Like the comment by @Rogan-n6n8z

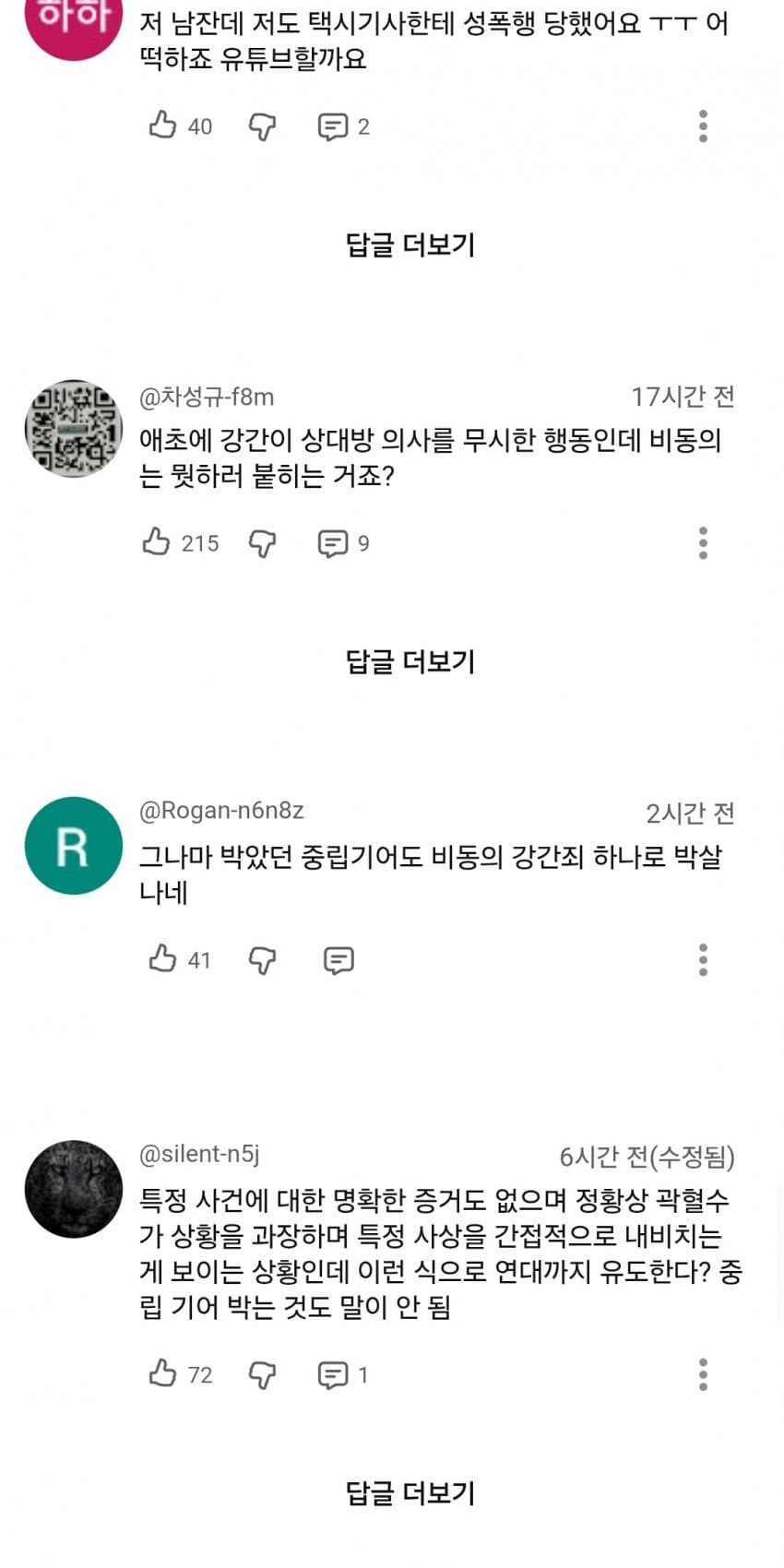163,959
